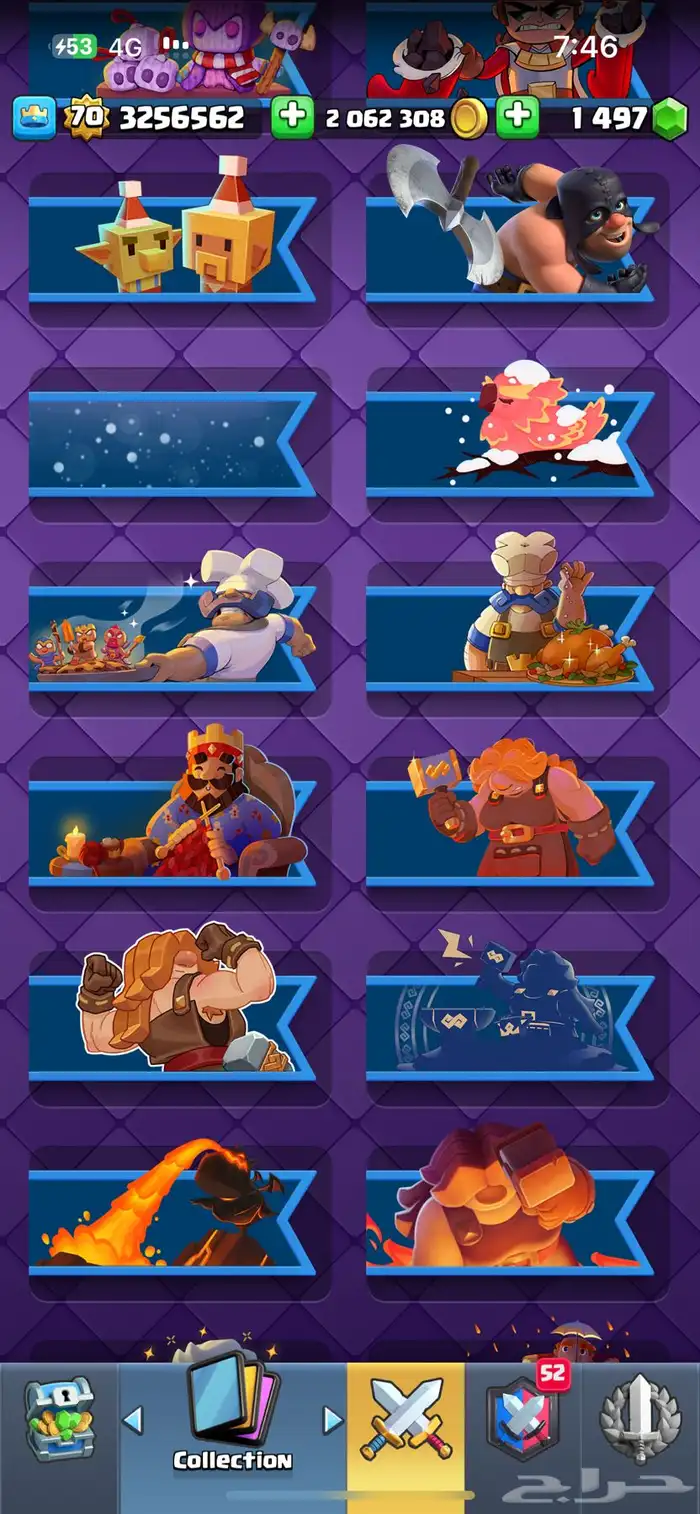
Task: Add more gold with the plus button
Action: (292, 118)
